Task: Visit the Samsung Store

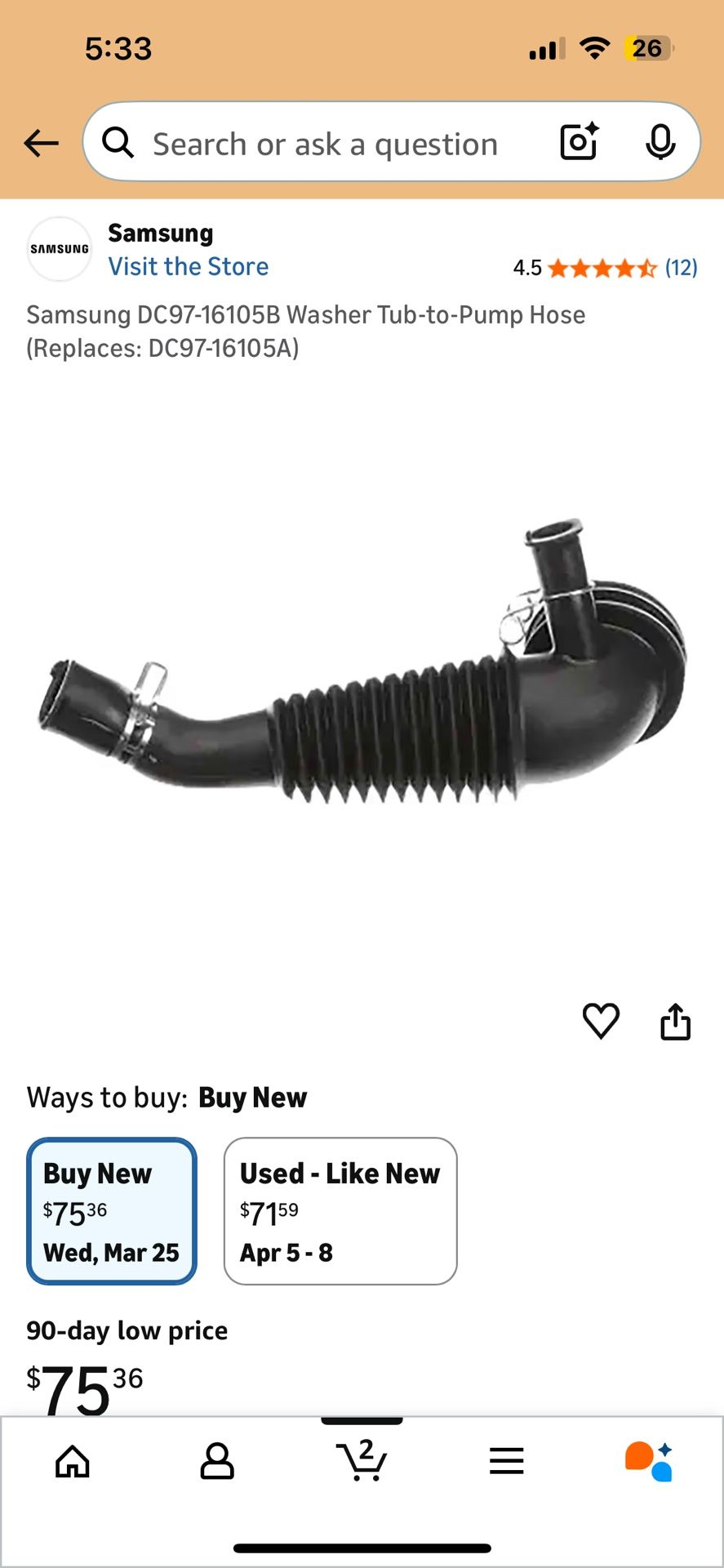Action: tap(189, 267)
